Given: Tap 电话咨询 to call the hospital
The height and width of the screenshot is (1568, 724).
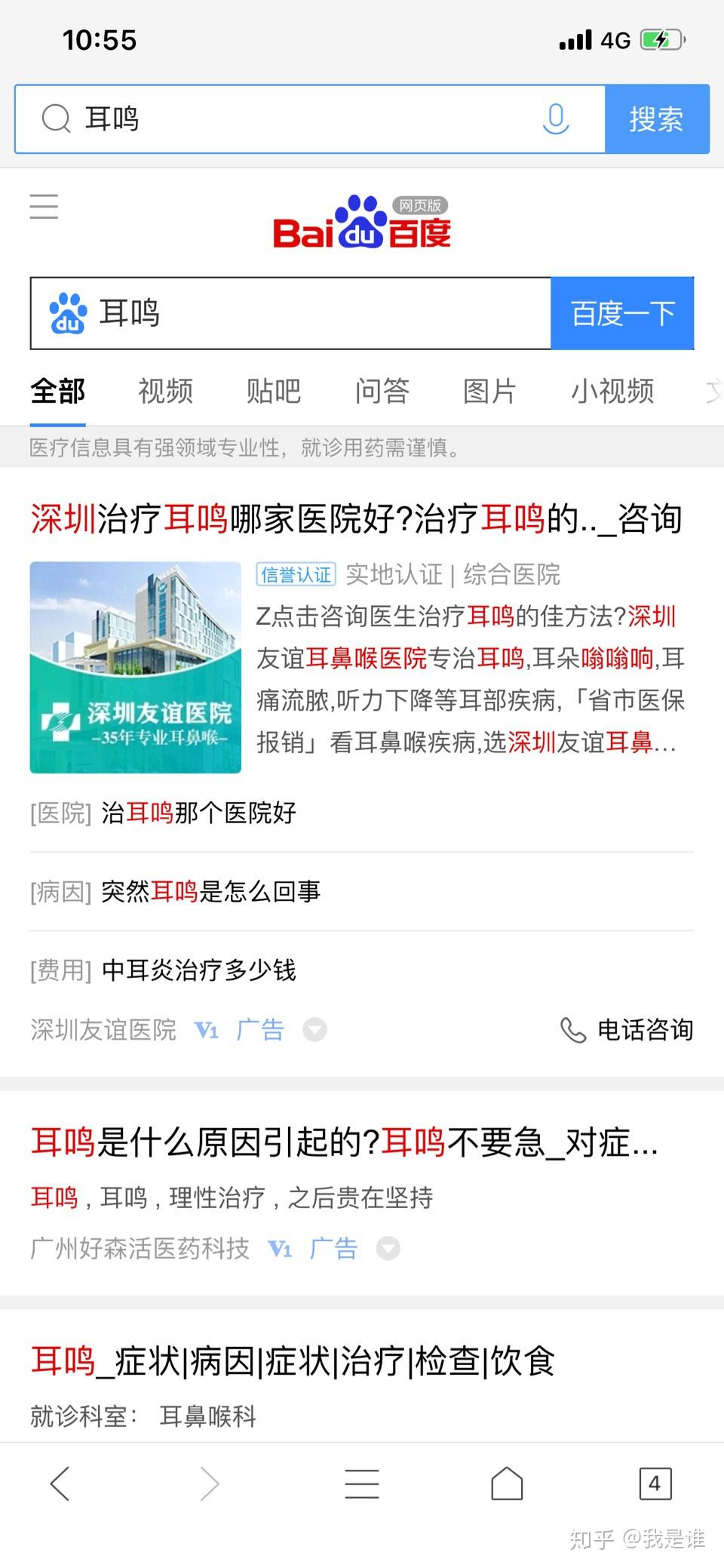Looking at the screenshot, I should (627, 1029).
